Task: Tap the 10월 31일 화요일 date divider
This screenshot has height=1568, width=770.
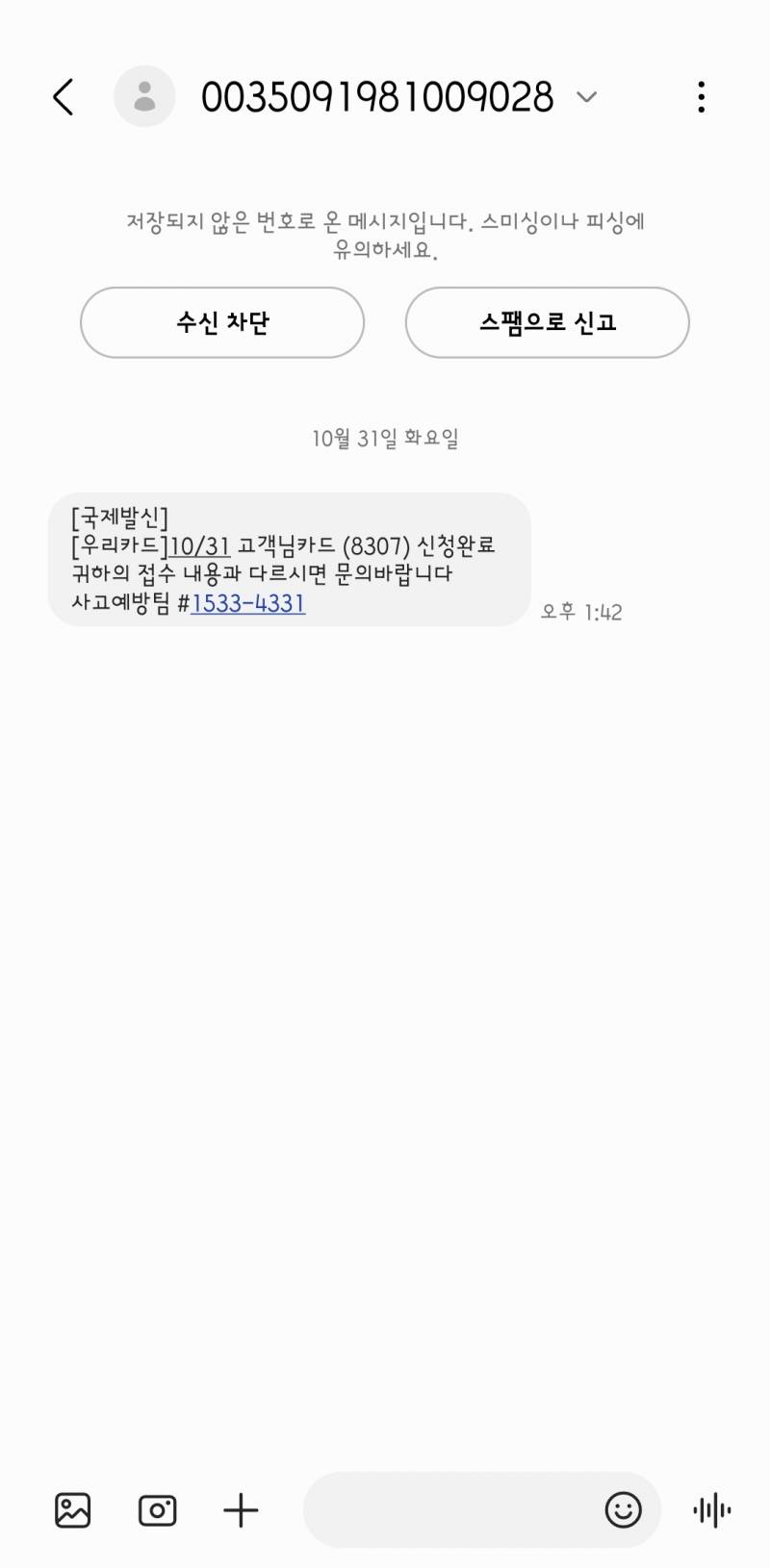Action: pos(385,440)
